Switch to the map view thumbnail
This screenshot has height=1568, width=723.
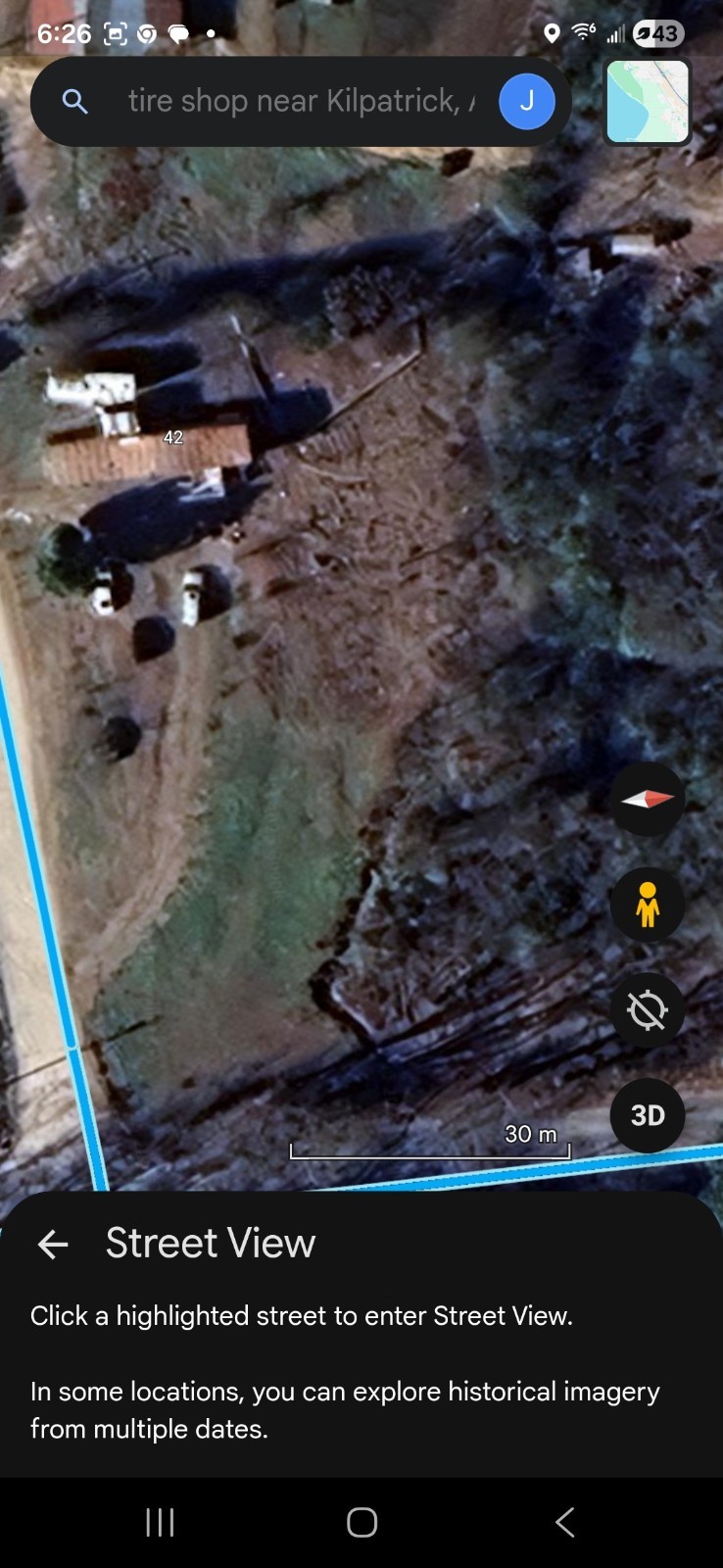648,101
